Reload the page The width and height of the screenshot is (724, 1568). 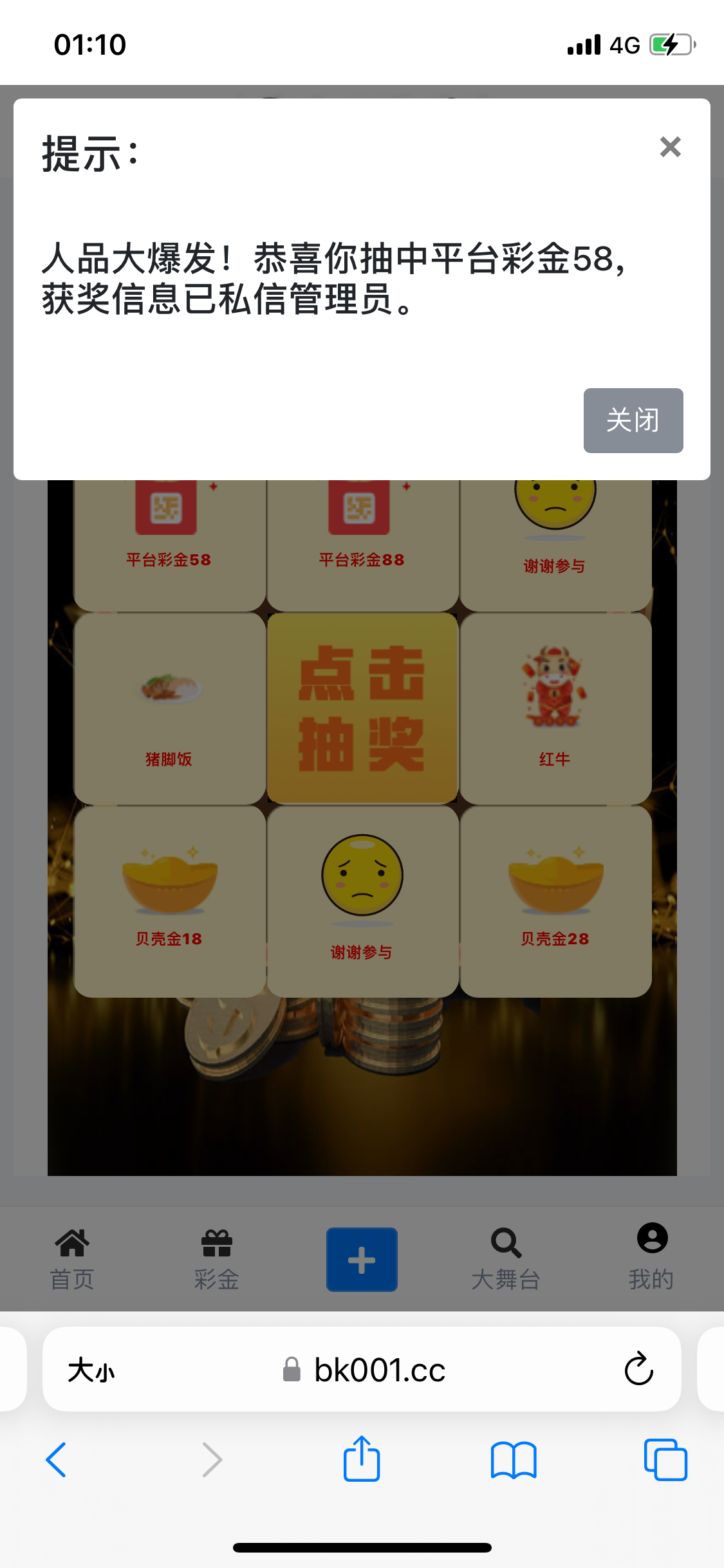tap(638, 1368)
